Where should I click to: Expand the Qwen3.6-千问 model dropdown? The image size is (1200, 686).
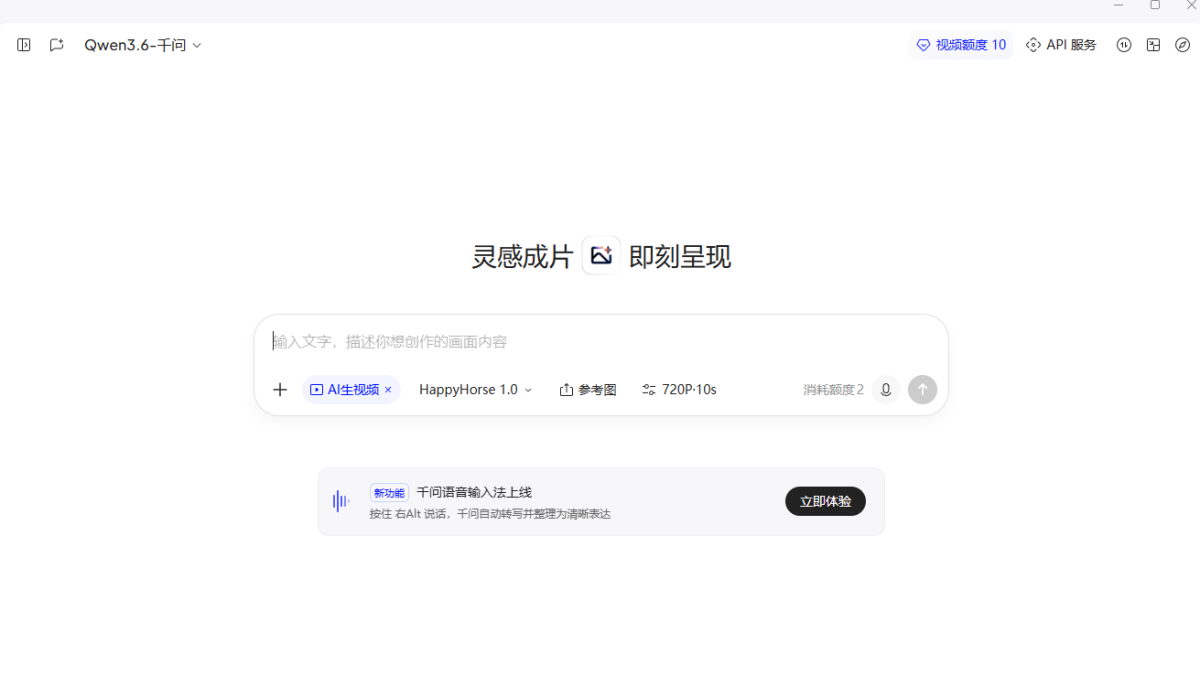point(143,45)
